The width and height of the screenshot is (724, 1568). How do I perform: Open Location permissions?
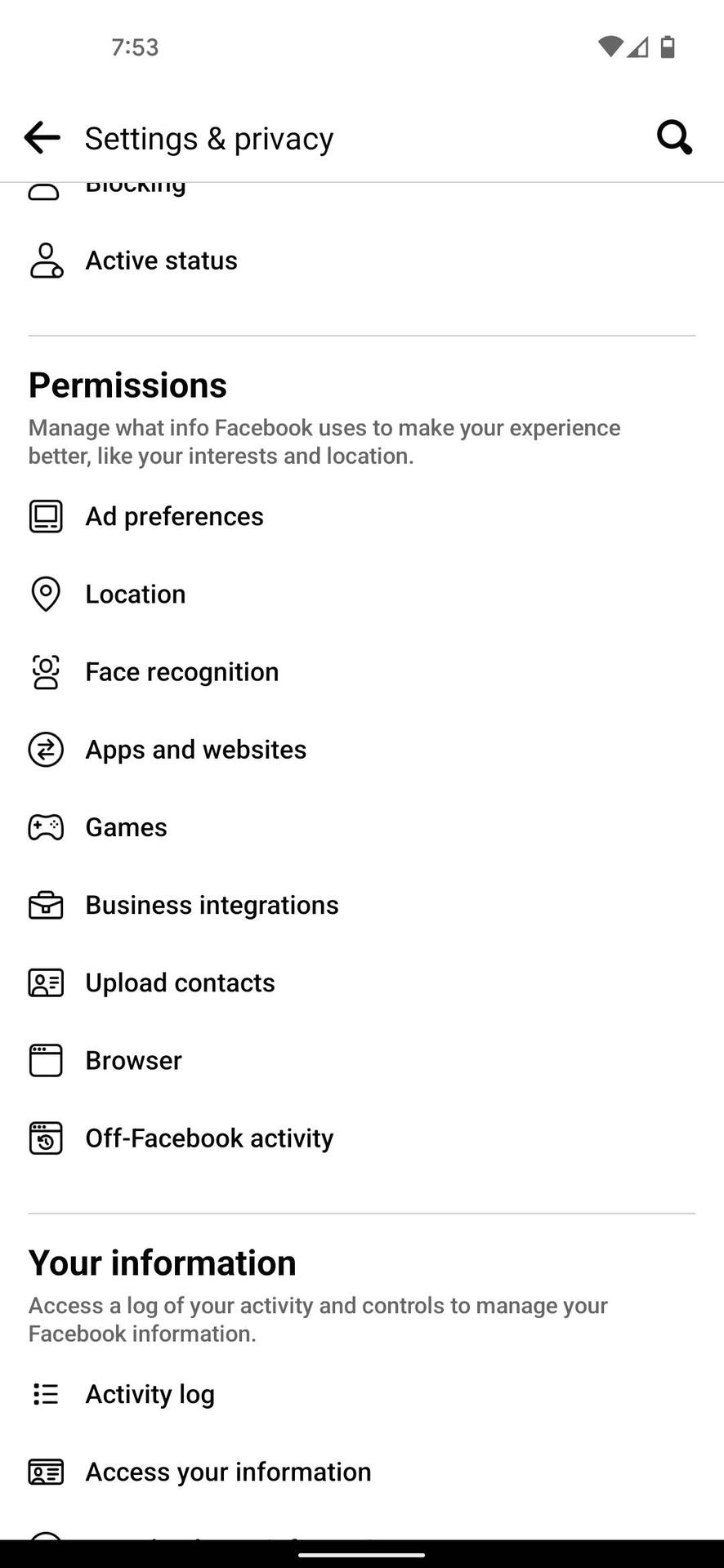coord(136,594)
